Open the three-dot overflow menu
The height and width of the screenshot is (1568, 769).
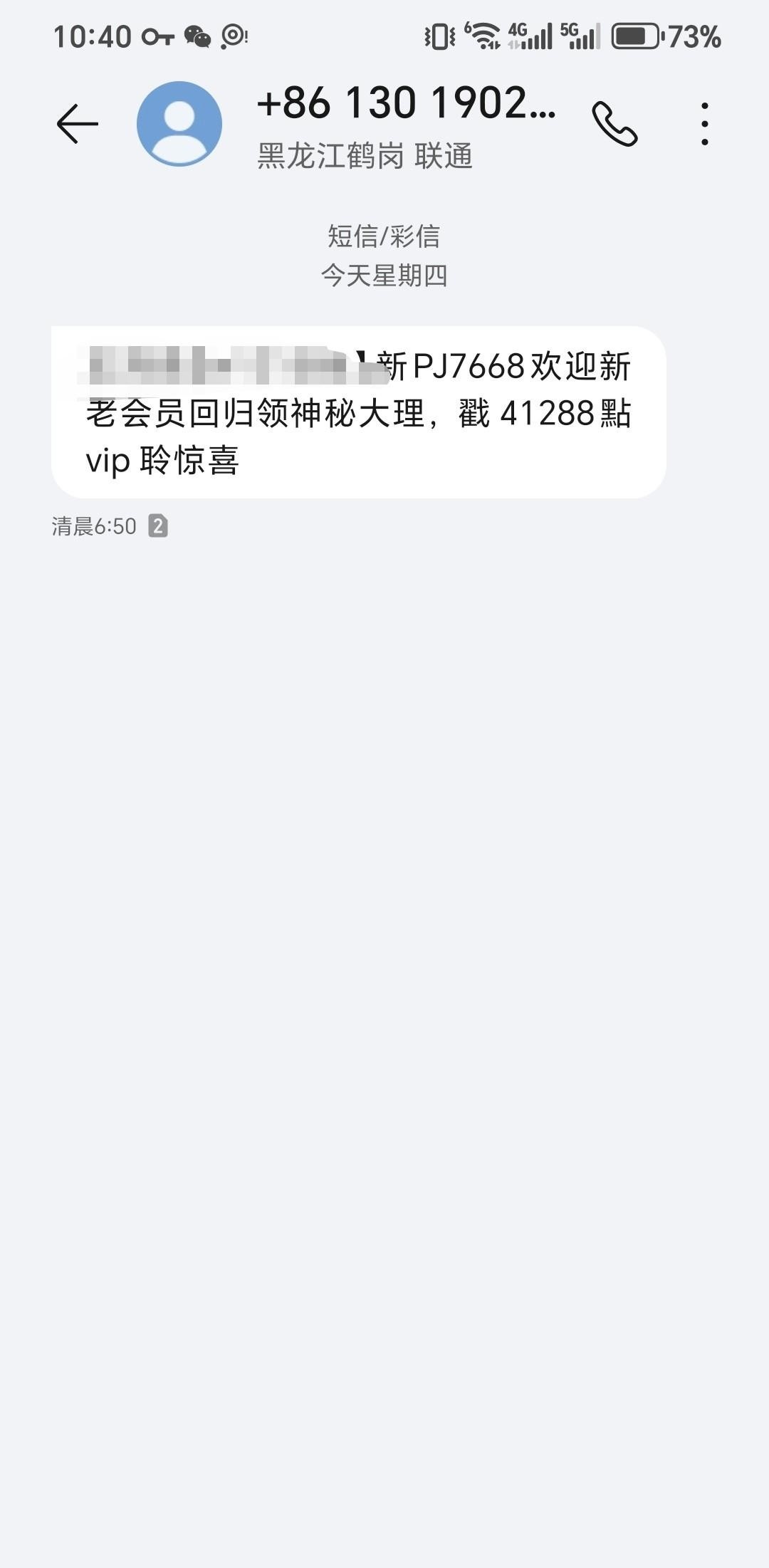704,124
